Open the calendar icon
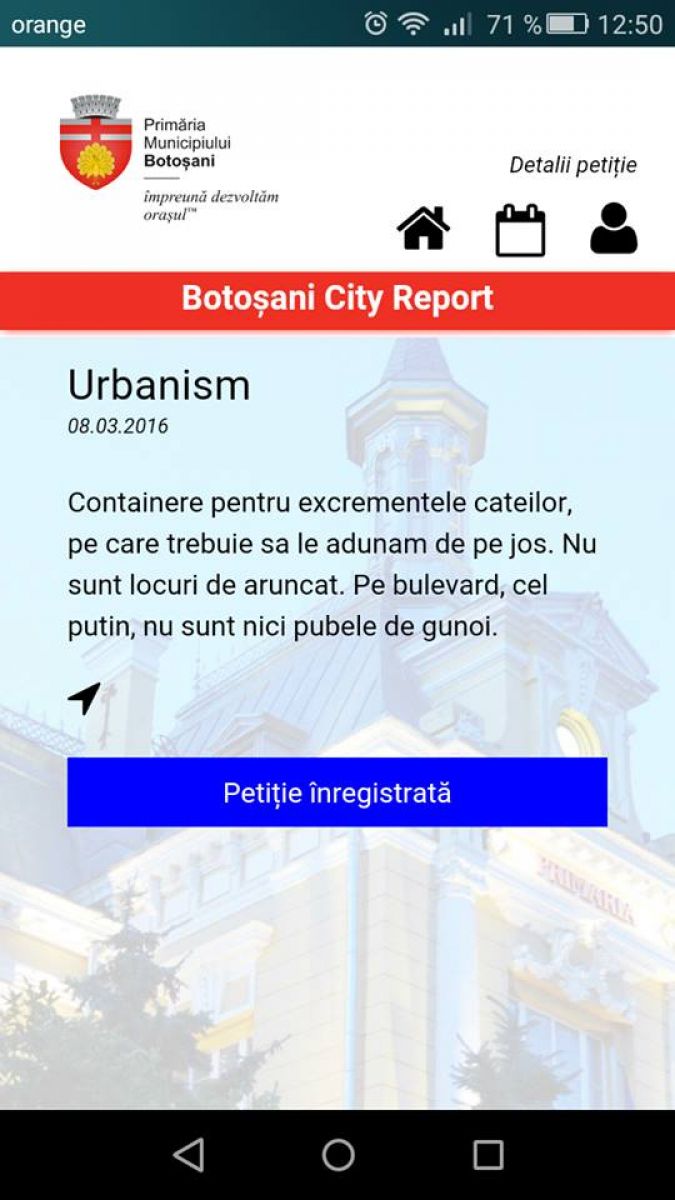675x1200 pixels. click(520, 230)
